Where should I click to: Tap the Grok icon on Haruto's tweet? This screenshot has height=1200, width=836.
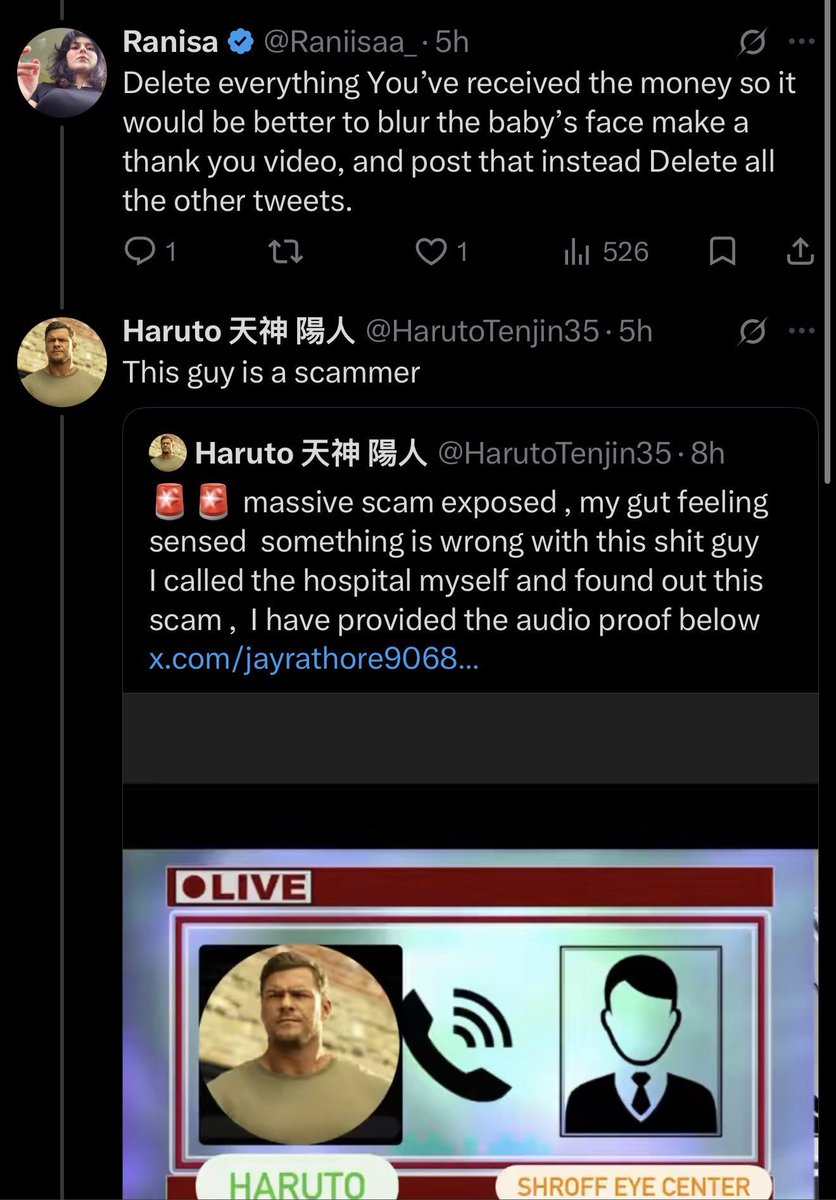coord(754,331)
